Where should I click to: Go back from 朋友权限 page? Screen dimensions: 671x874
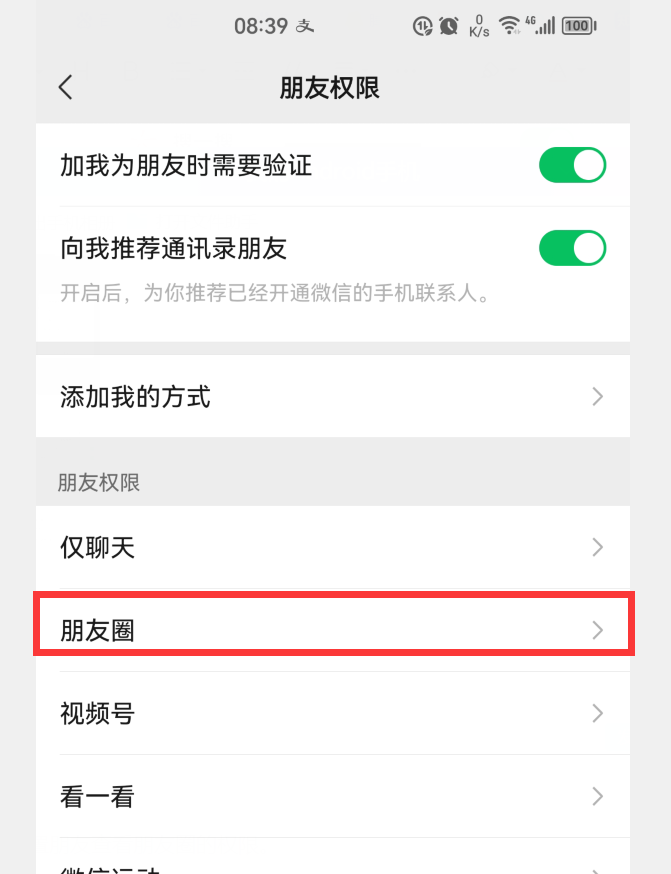66,87
